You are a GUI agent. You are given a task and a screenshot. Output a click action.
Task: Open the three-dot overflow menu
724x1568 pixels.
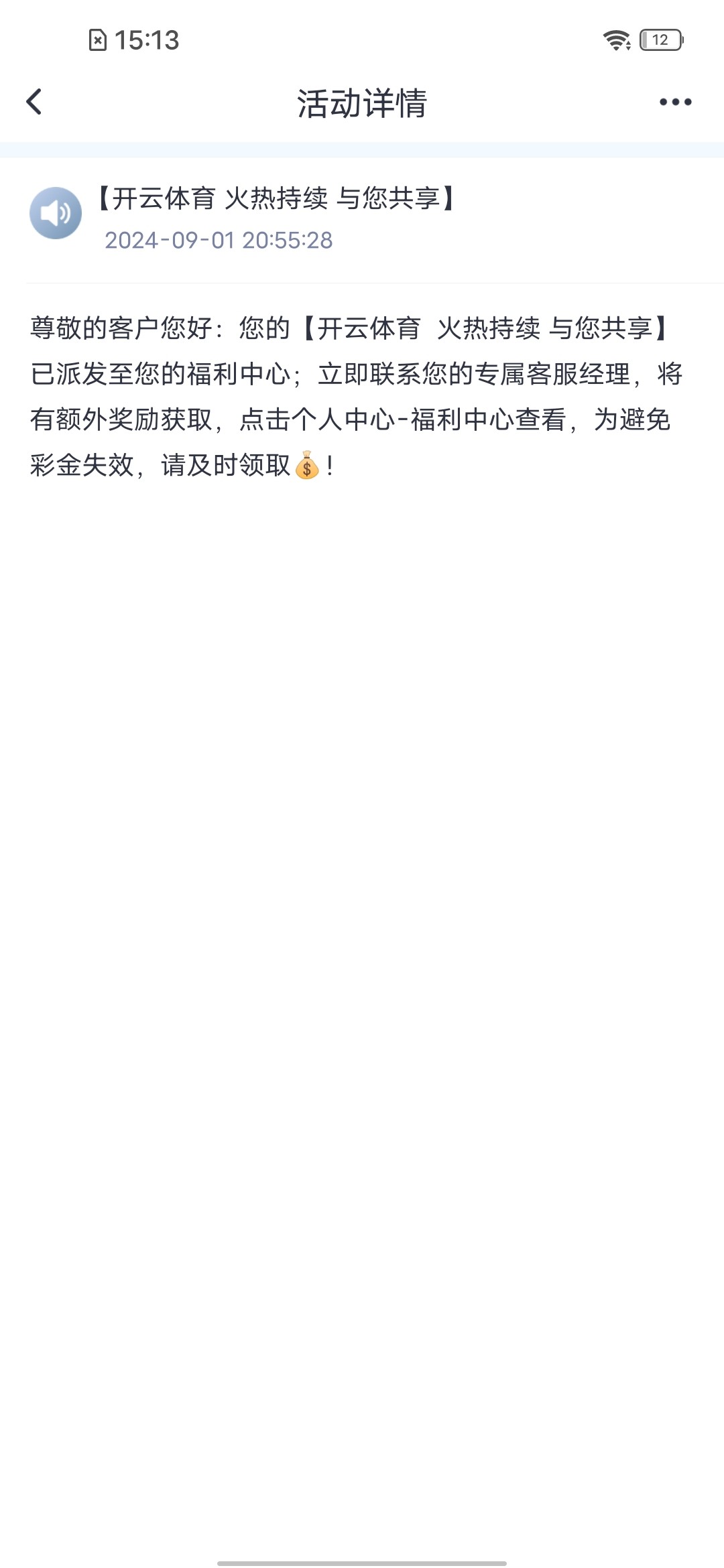click(x=675, y=103)
